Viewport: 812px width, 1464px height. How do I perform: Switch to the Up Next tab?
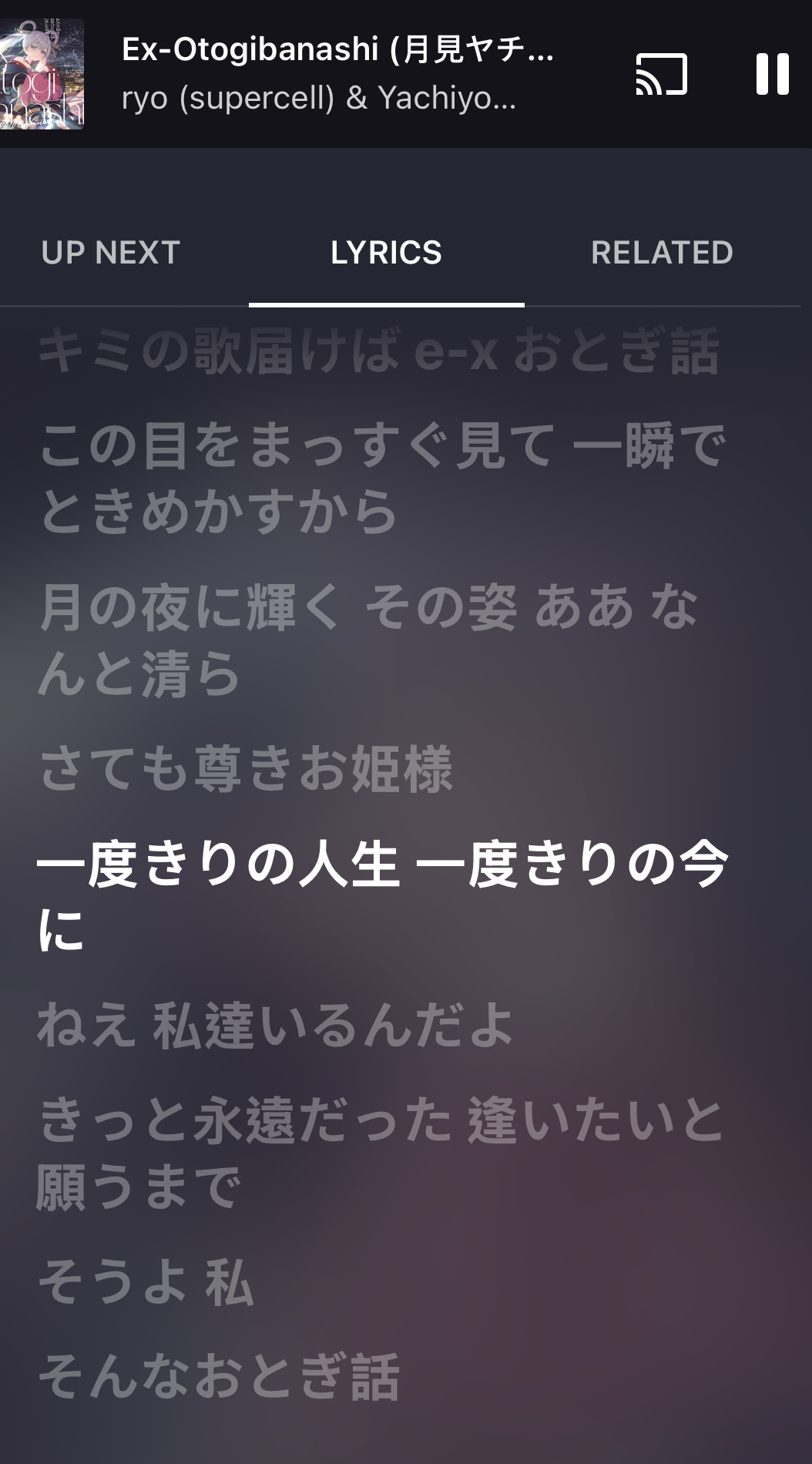pyautogui.click(x=111, y=253)
